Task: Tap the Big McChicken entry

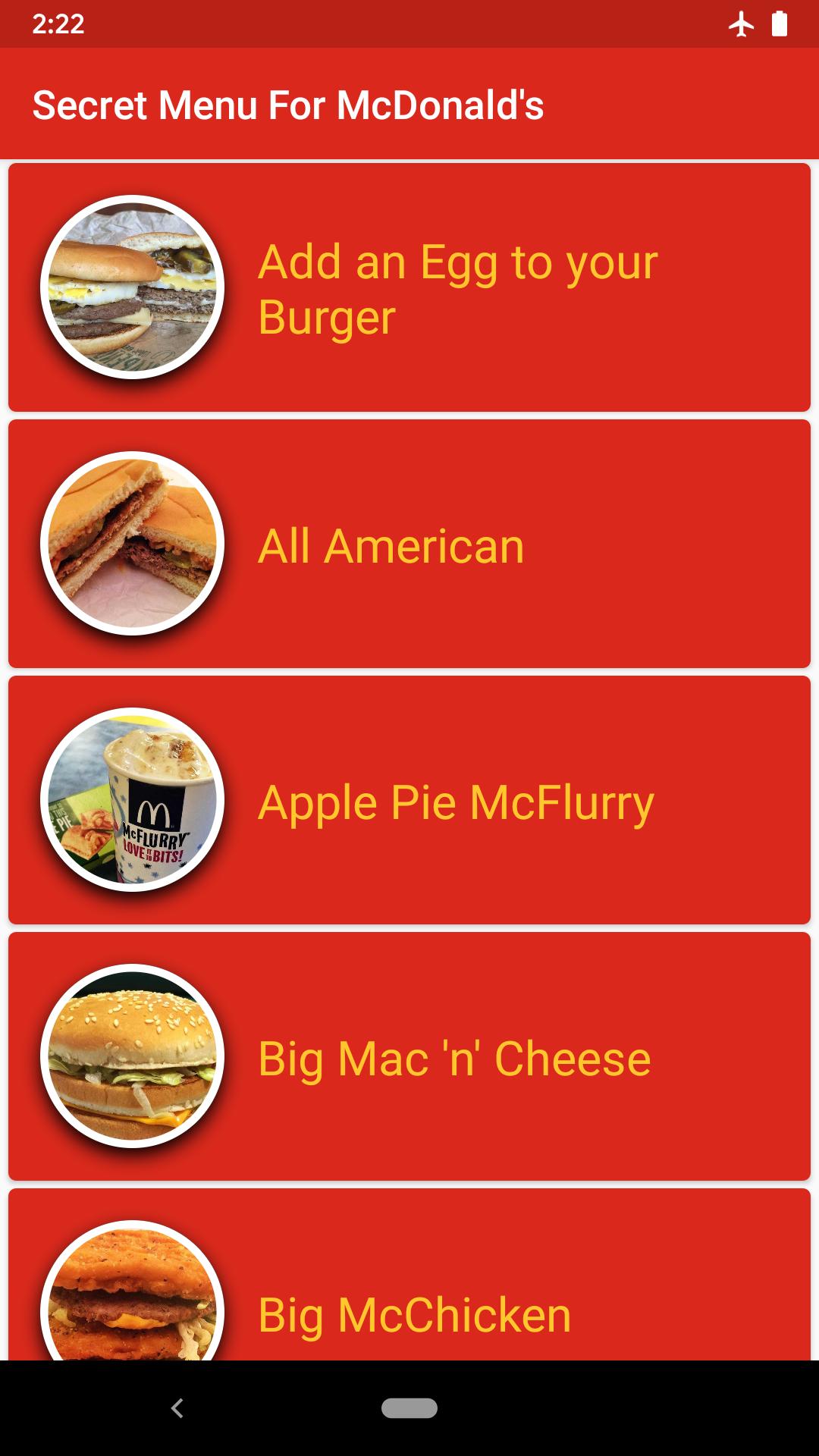Action: point(409,1289)
